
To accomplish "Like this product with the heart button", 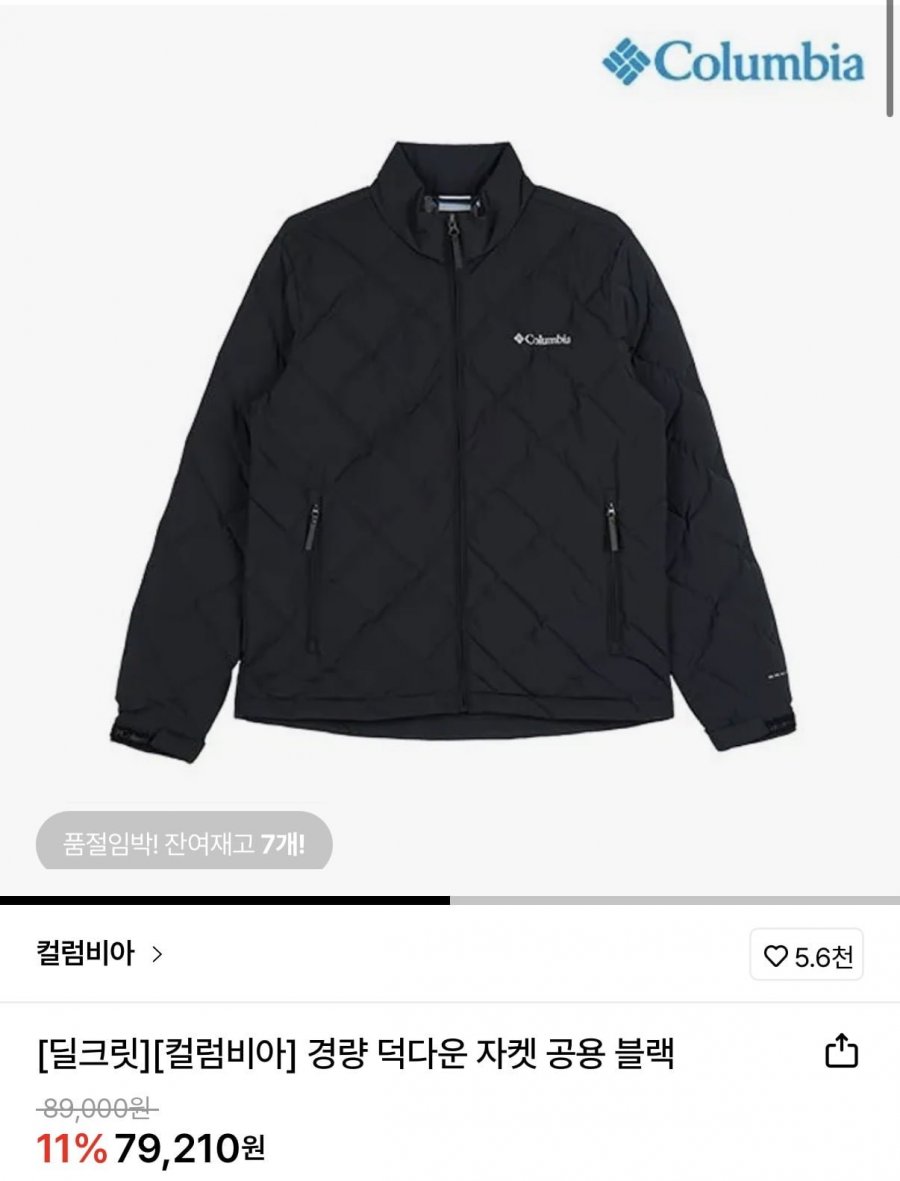I will tap(806, 956).
